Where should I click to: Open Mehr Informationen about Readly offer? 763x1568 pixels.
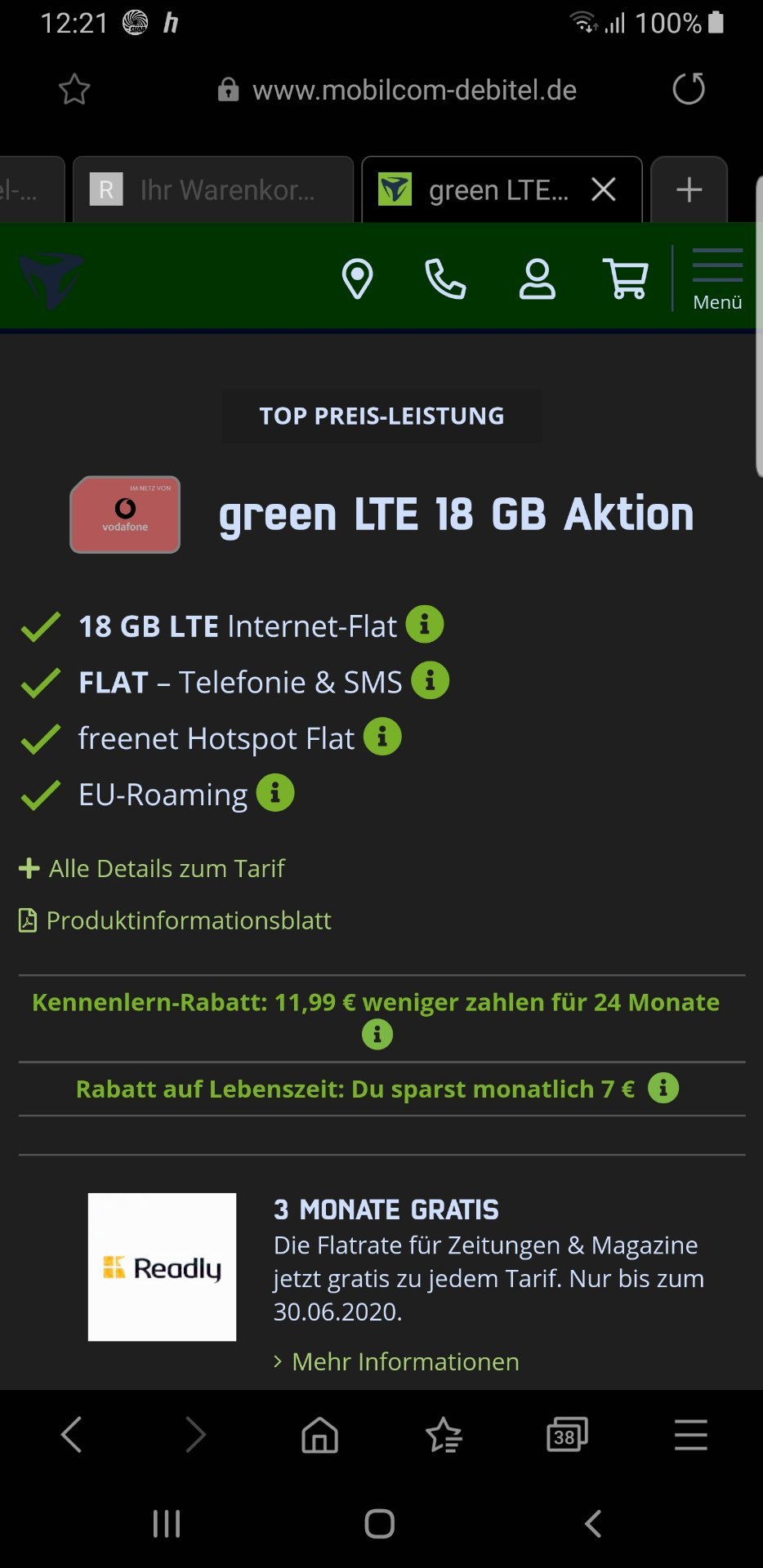397,1361
